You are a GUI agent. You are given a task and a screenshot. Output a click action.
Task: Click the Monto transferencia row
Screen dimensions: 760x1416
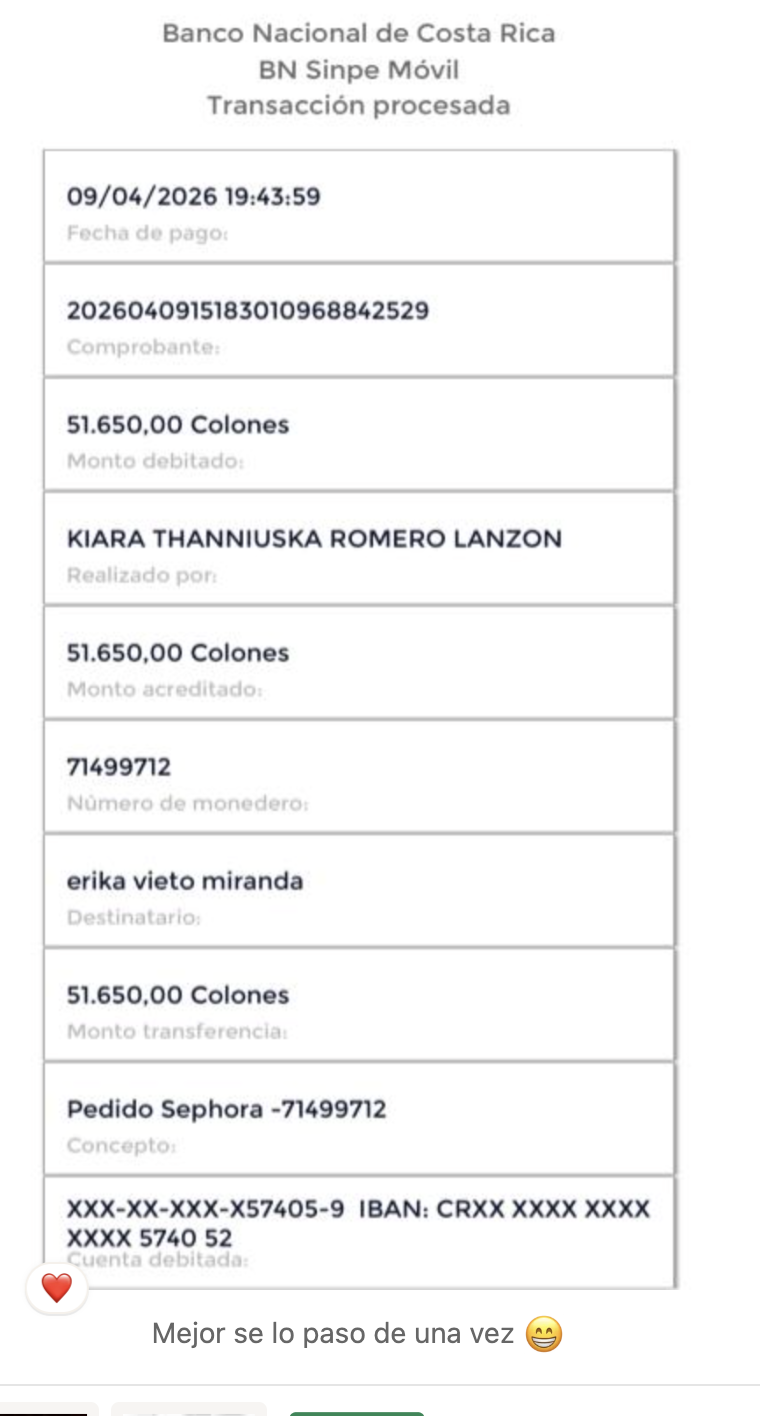point(180,994)
